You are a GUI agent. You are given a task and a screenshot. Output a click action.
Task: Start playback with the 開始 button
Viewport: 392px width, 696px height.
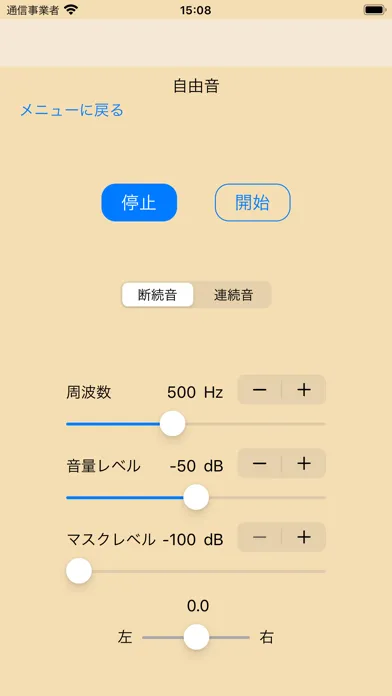[253, 202]
